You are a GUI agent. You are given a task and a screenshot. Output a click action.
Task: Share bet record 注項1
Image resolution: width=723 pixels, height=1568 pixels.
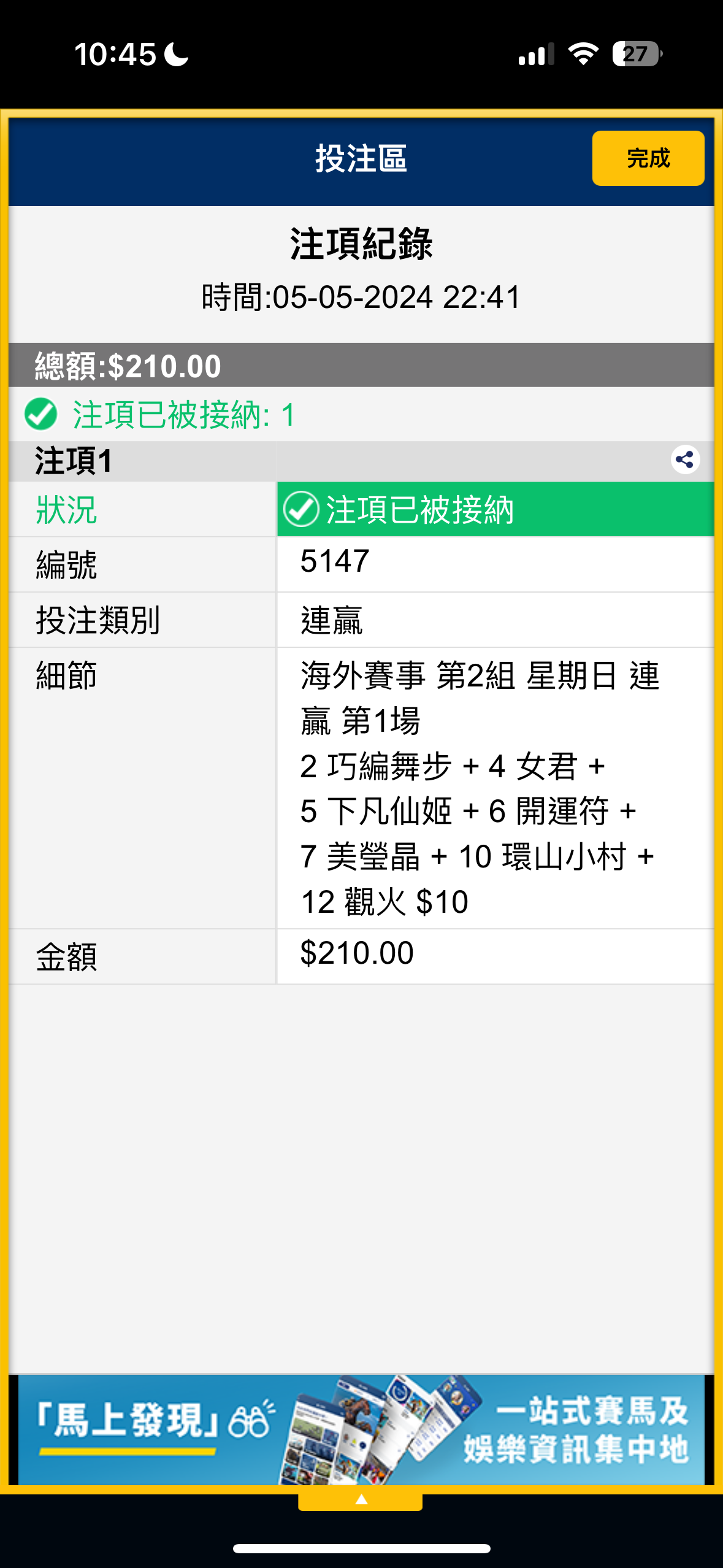(685, 459)
